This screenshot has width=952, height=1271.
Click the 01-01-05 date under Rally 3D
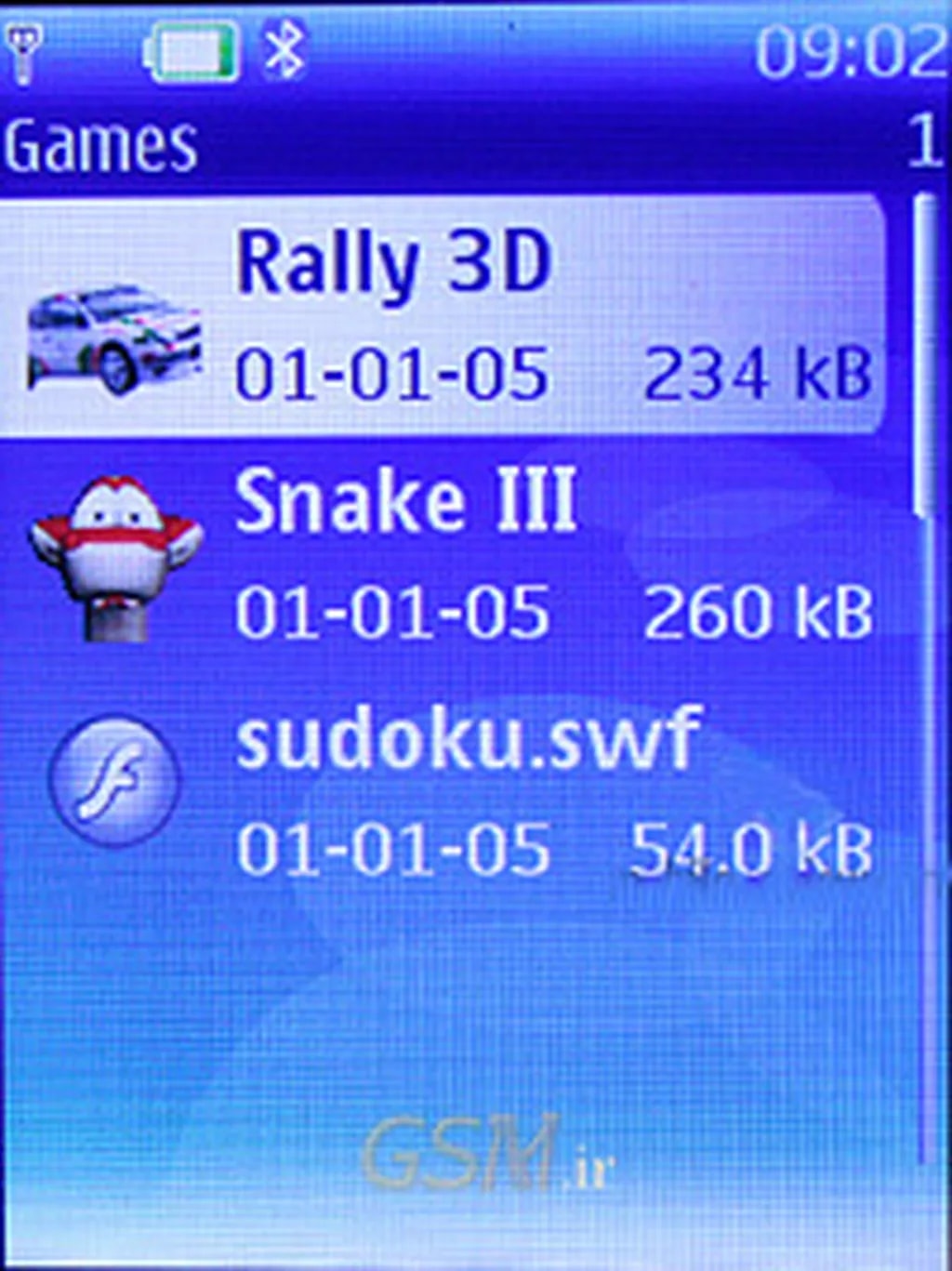[x=390, y=372]
